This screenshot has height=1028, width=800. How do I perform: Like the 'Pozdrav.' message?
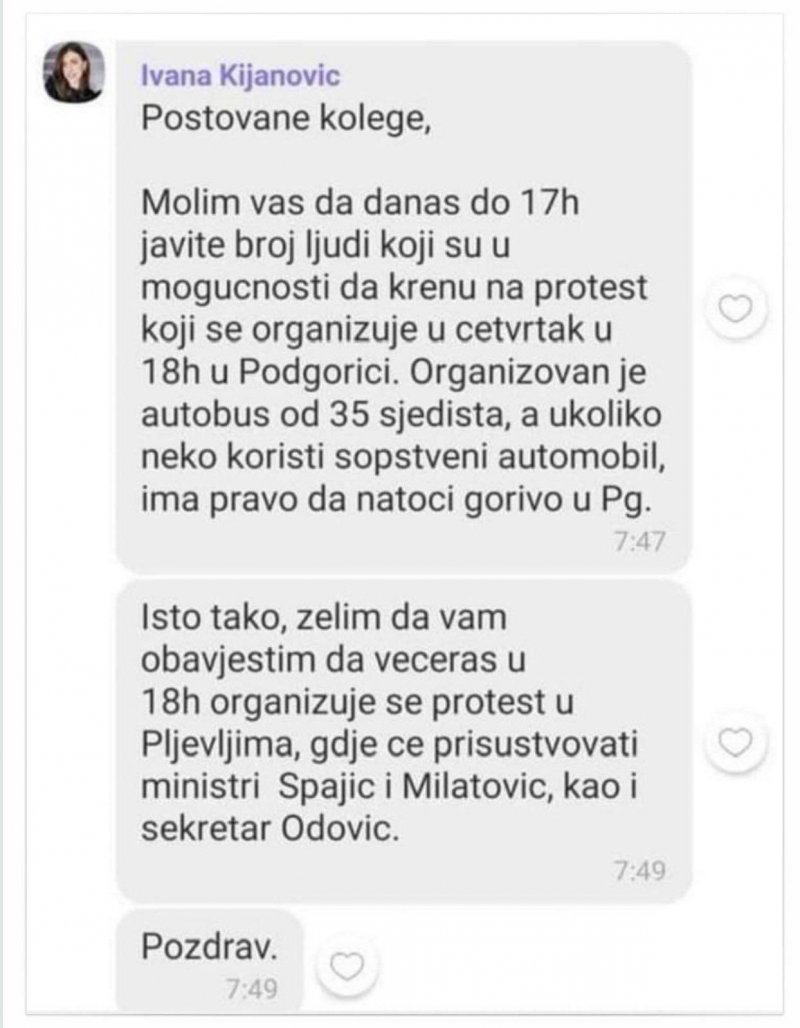pyautogui.click(x=344, y=966)
